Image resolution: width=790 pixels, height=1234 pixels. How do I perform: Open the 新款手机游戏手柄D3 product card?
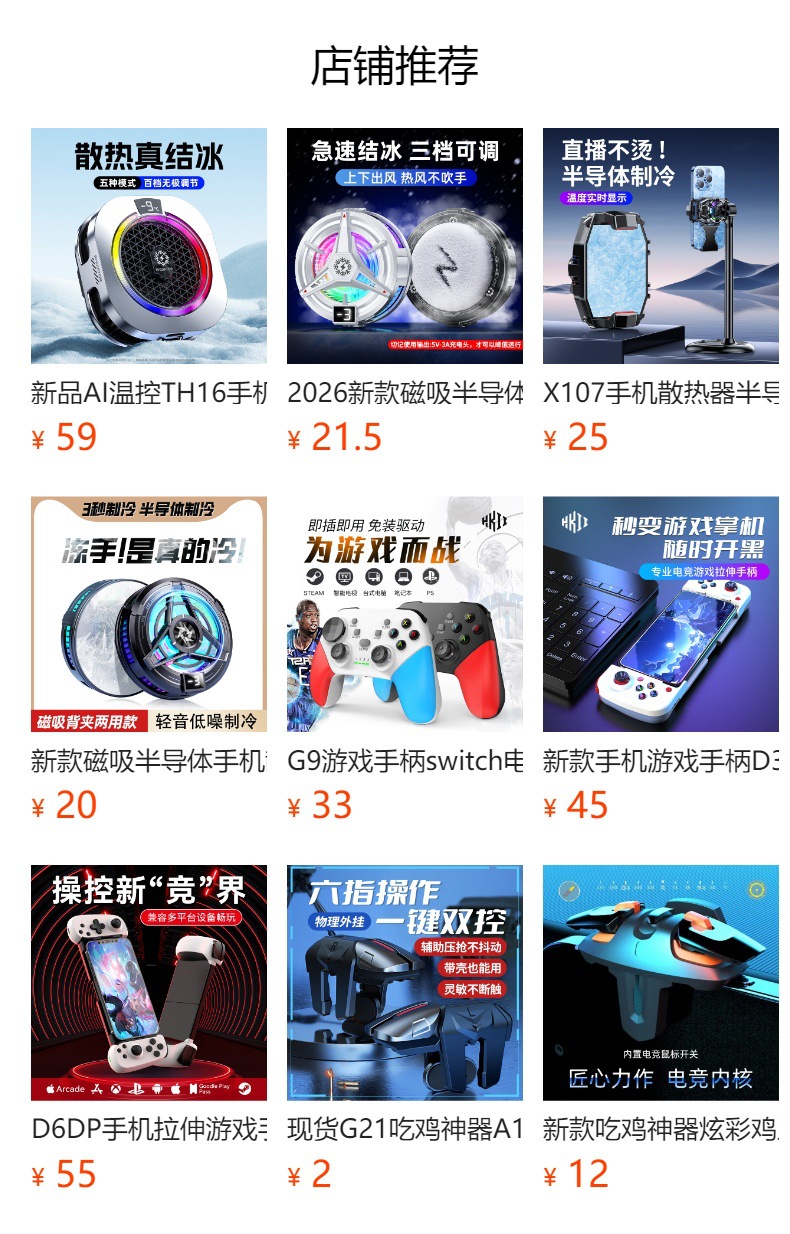(661, 661)
